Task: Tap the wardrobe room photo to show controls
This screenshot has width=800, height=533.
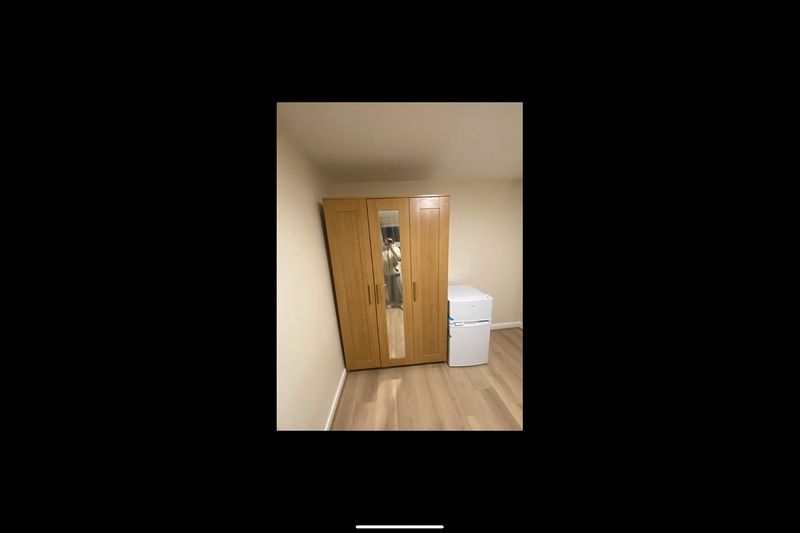Action: (x=399, y=266)
